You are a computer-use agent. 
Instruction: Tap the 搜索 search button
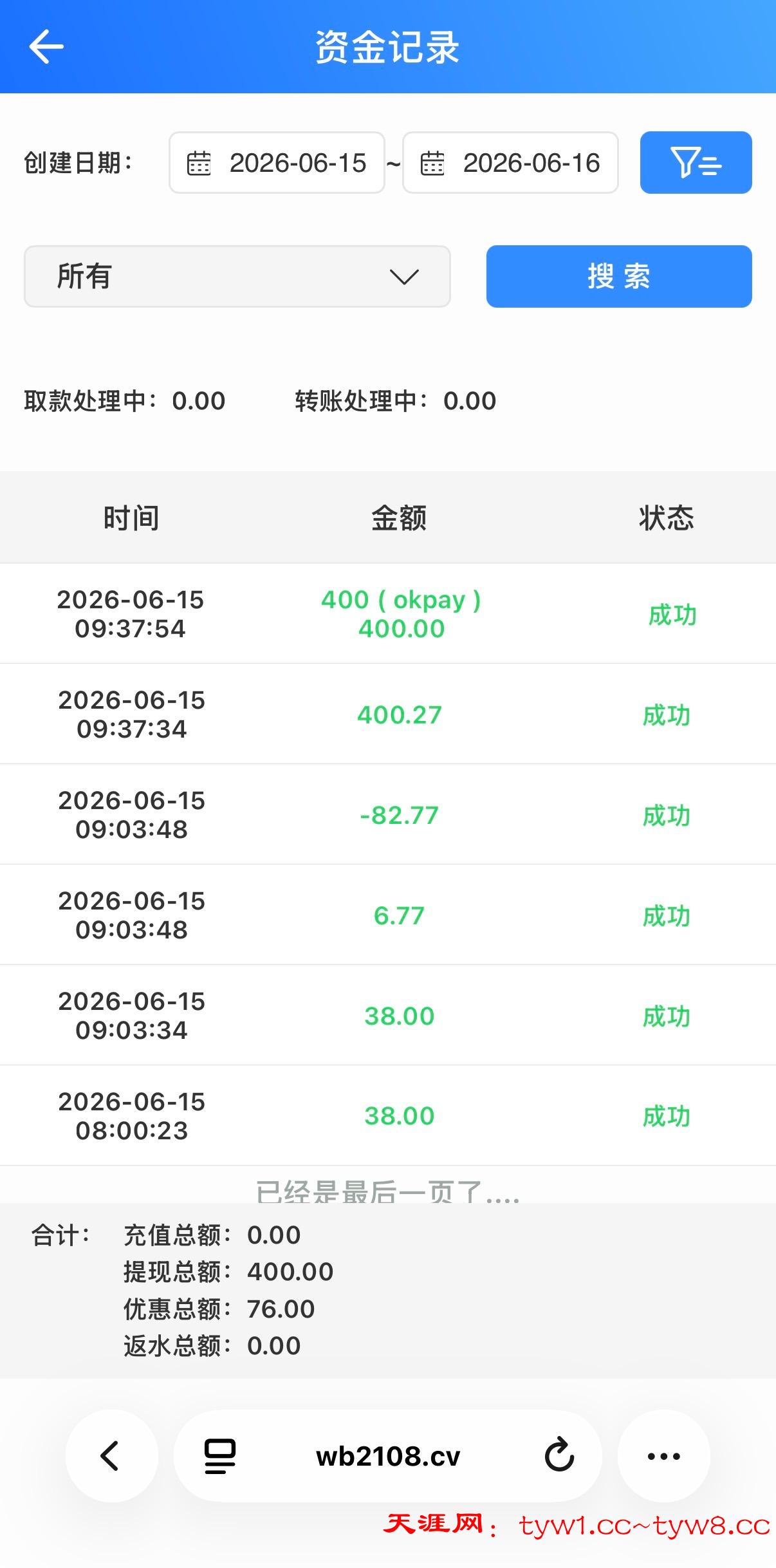[619, 276]
